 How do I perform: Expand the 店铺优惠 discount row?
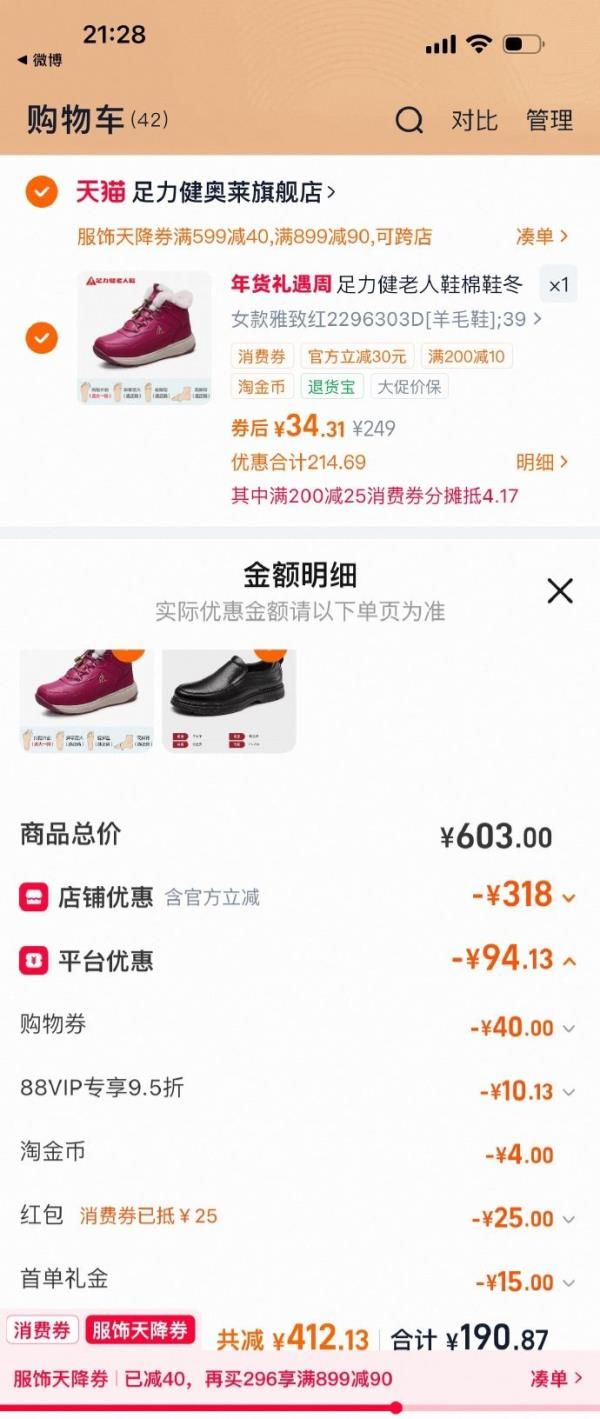(523, 895)
